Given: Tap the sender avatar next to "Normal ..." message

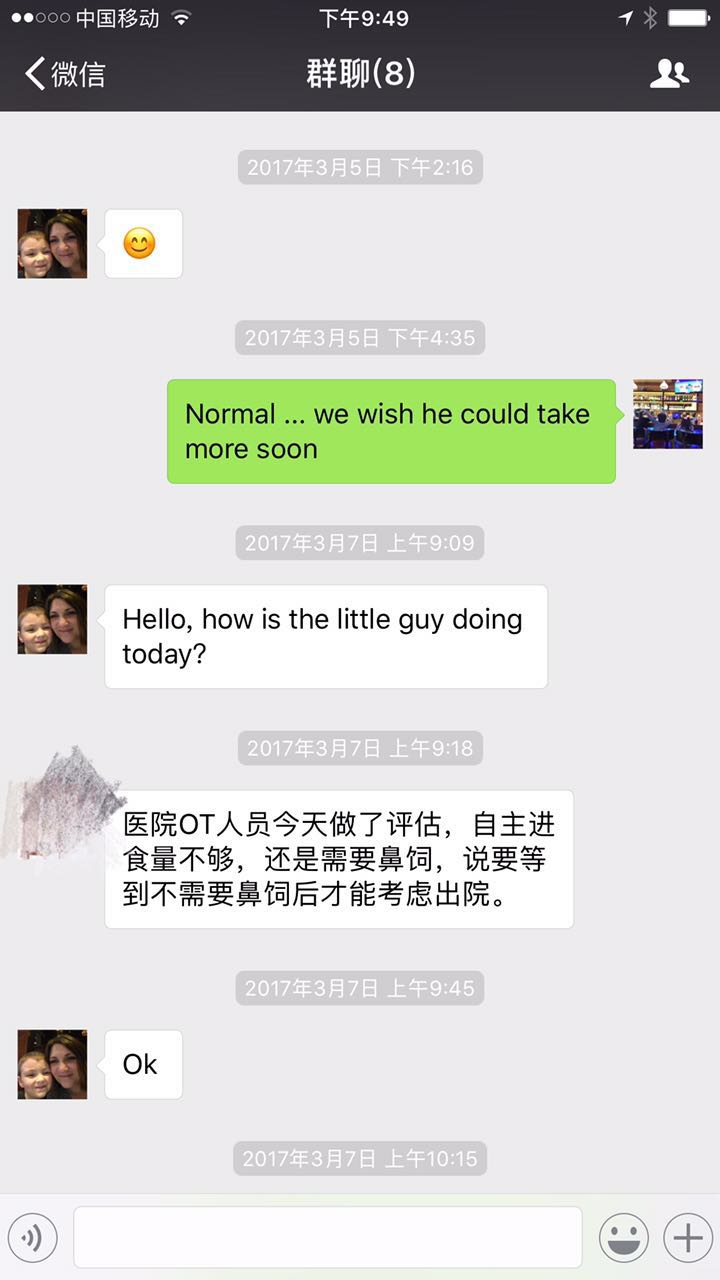Looking at the screenshot, I should [x=668, y=414].
